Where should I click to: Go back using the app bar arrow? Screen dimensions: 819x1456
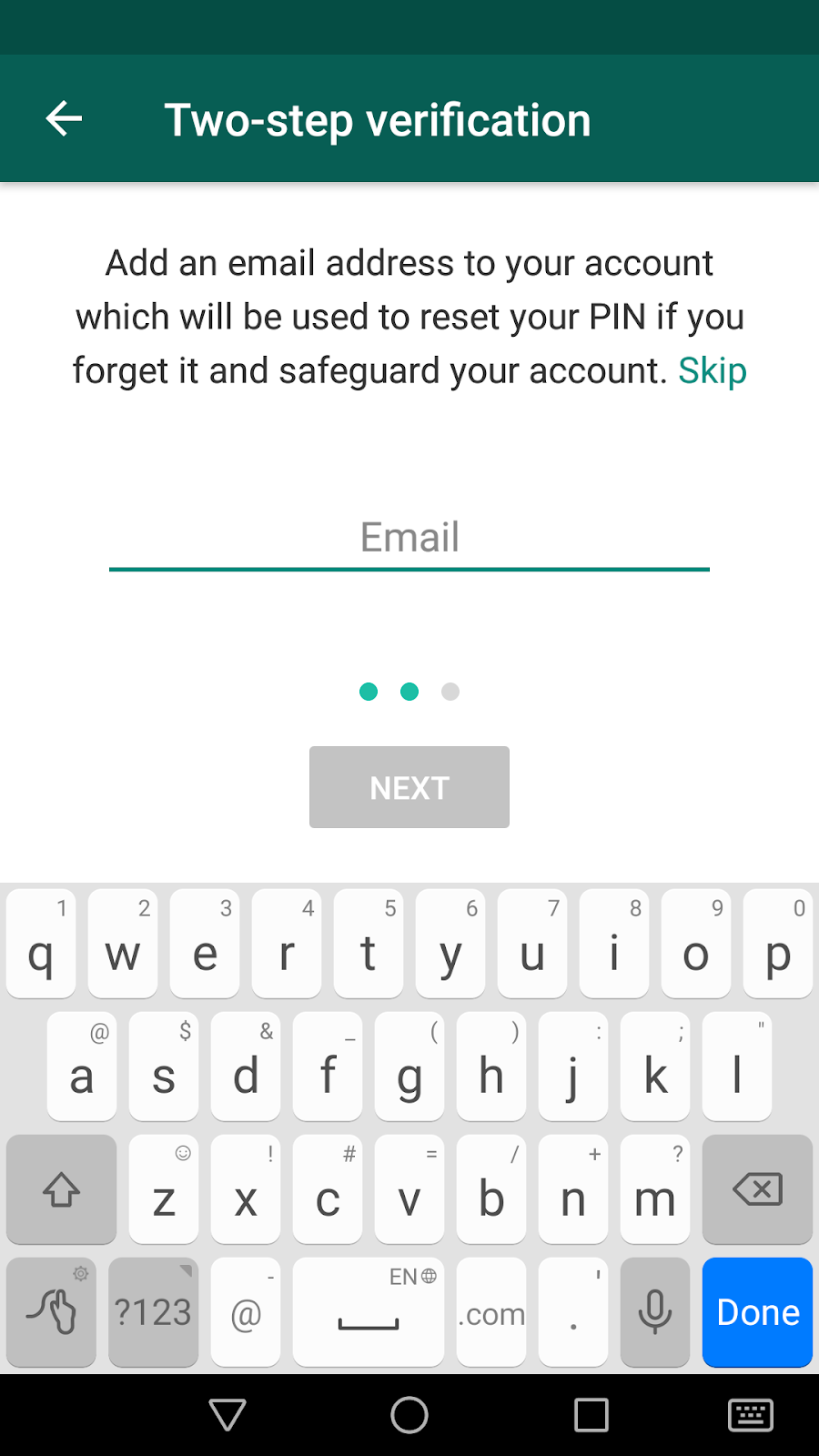coord(64,119)
